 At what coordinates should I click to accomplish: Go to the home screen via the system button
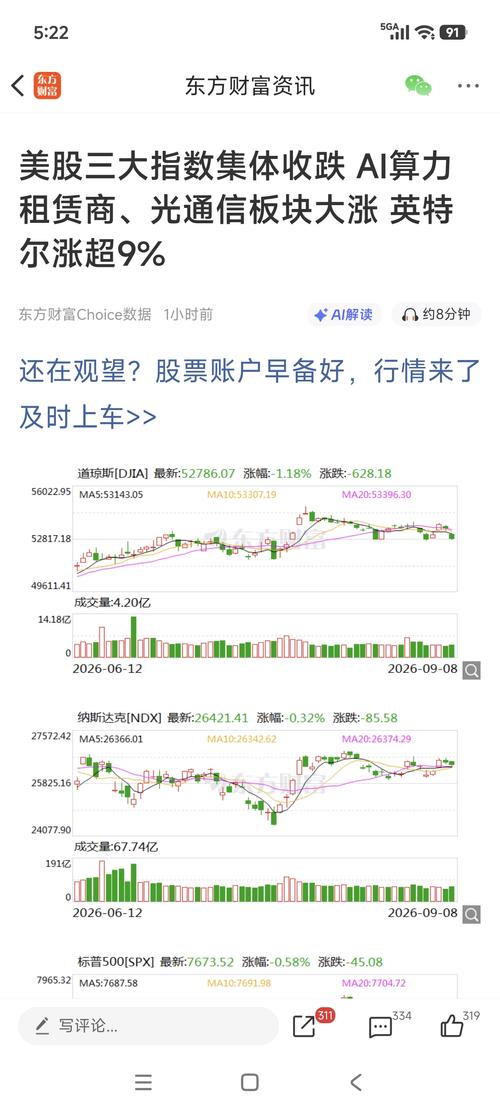pos(249,1082)
